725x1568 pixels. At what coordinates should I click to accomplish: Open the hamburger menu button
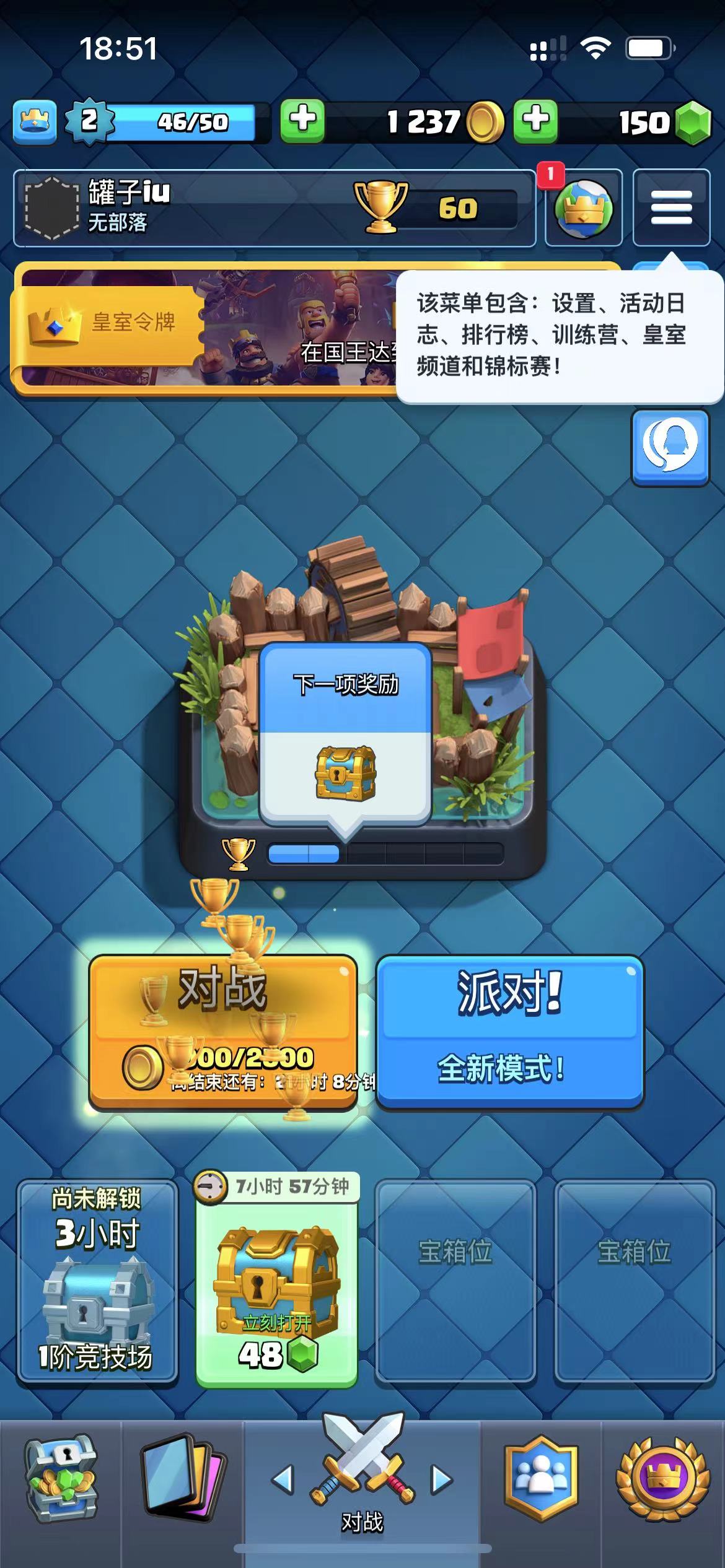click(671, 207)
